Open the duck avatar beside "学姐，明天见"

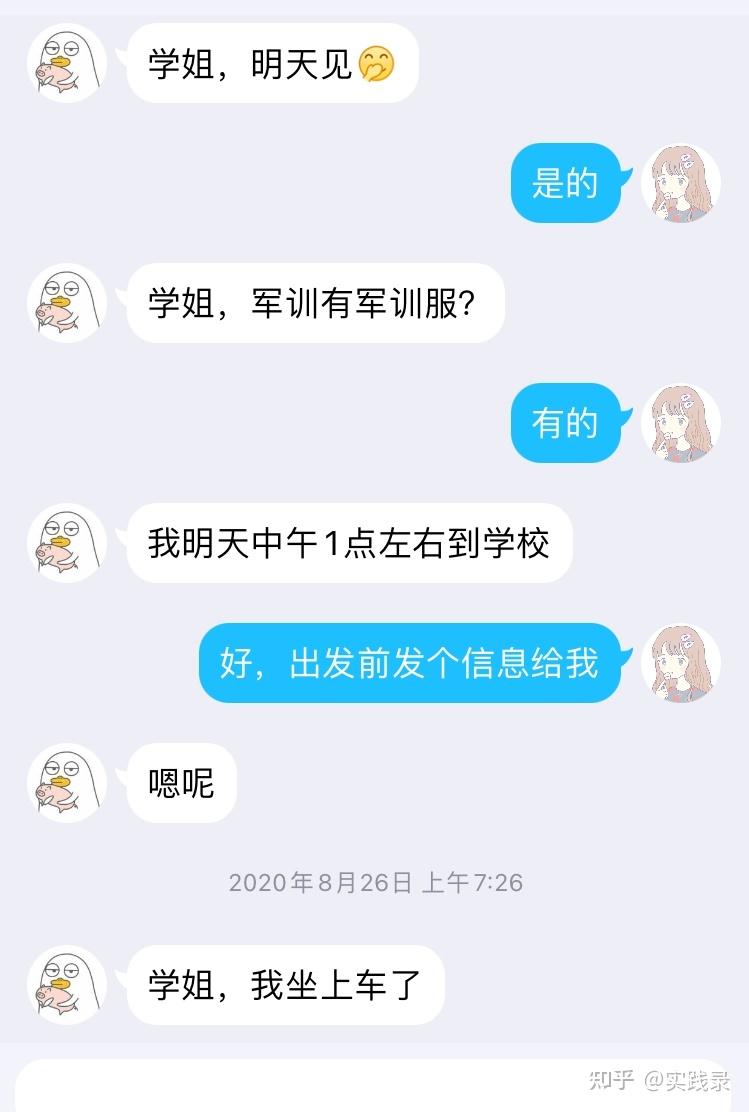coord(67,62)
